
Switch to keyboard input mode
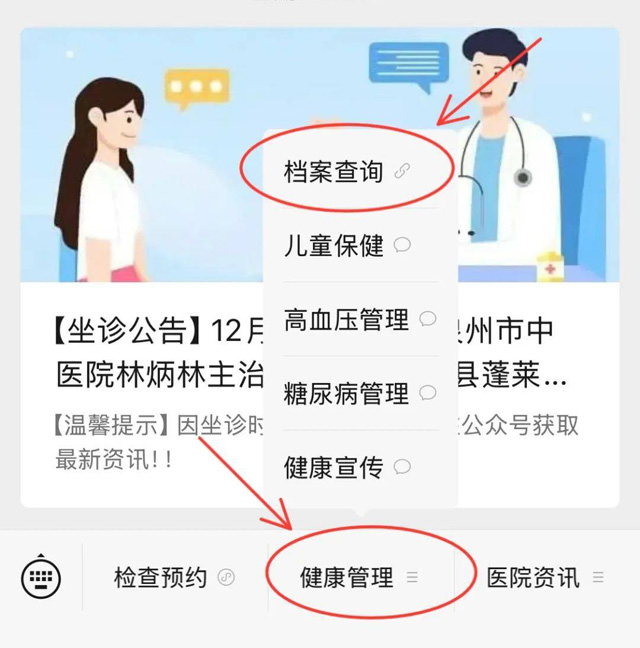coord(41,577)
